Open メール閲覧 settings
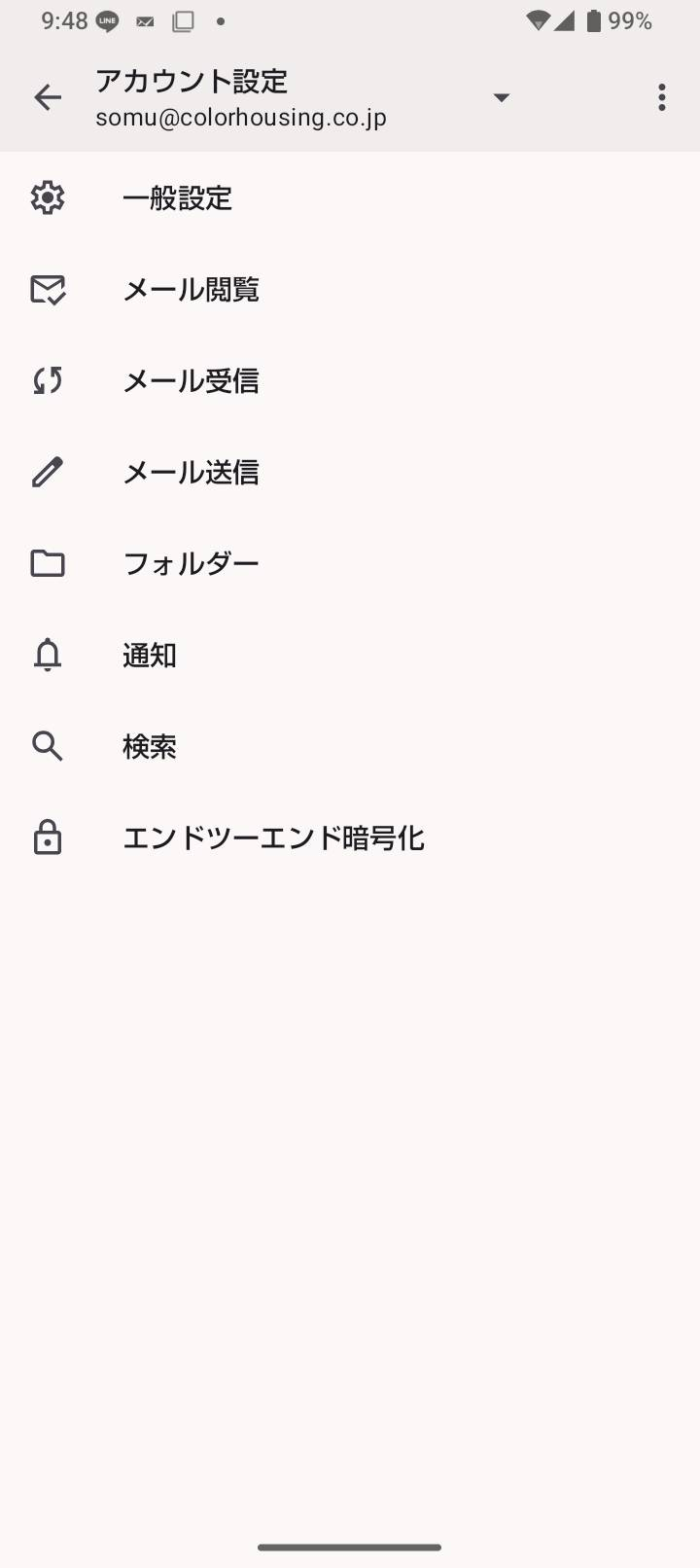Image resolution: width=700 pixels, height=1568 pixels. 350,290
